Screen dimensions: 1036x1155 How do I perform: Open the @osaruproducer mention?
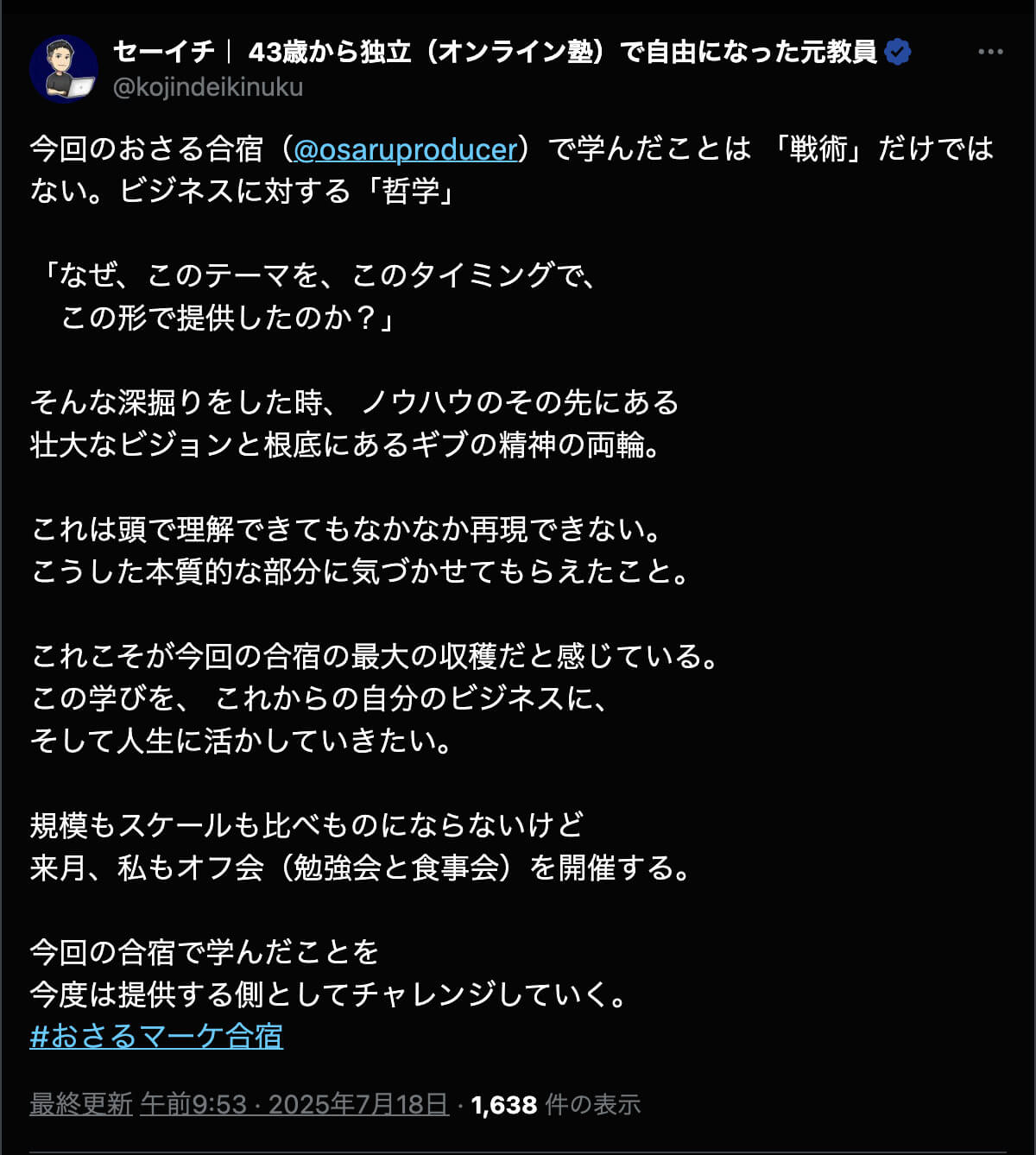tap(405, 149)
